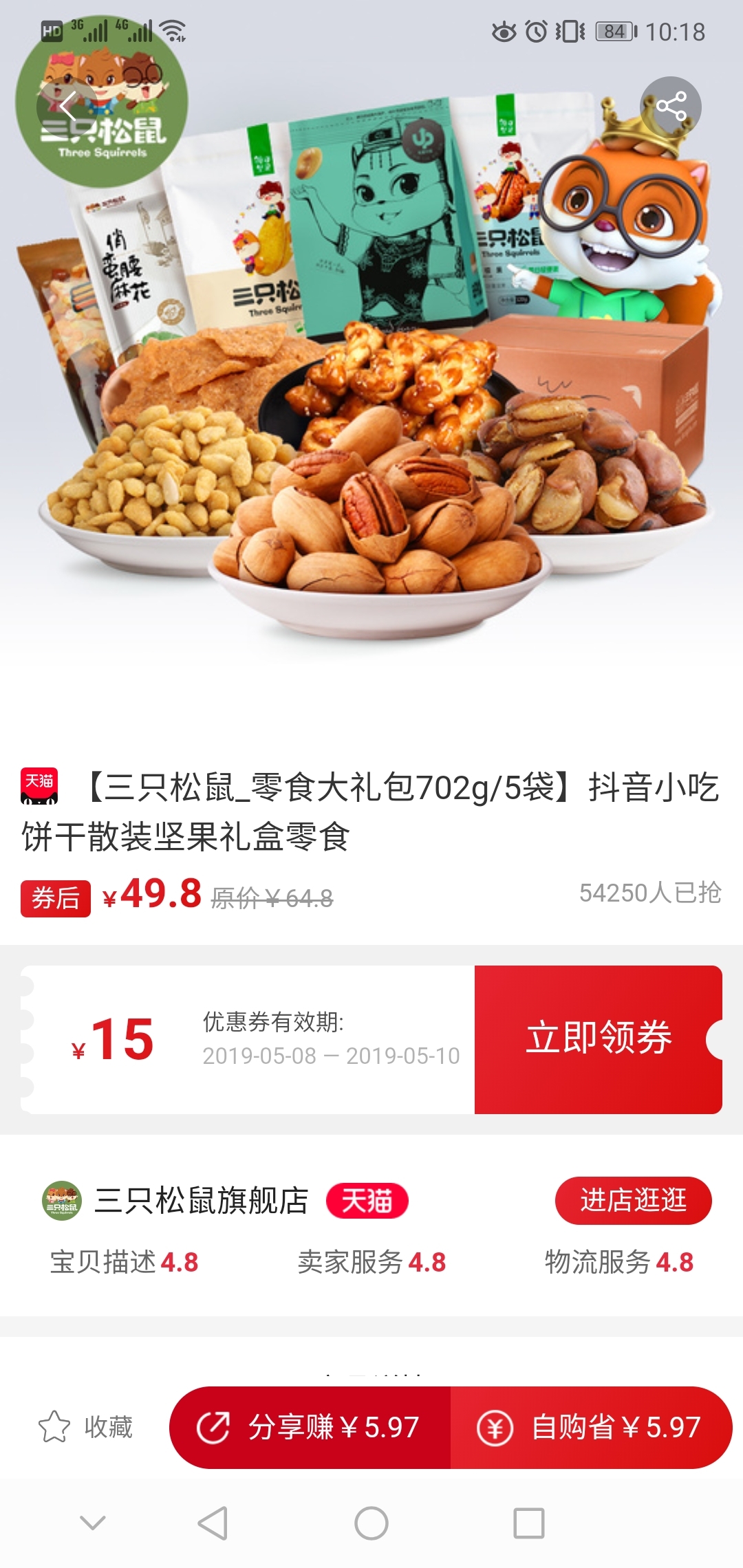Go back using the top-left arrow
743x1568 pixels.
[x=67, y=107]
